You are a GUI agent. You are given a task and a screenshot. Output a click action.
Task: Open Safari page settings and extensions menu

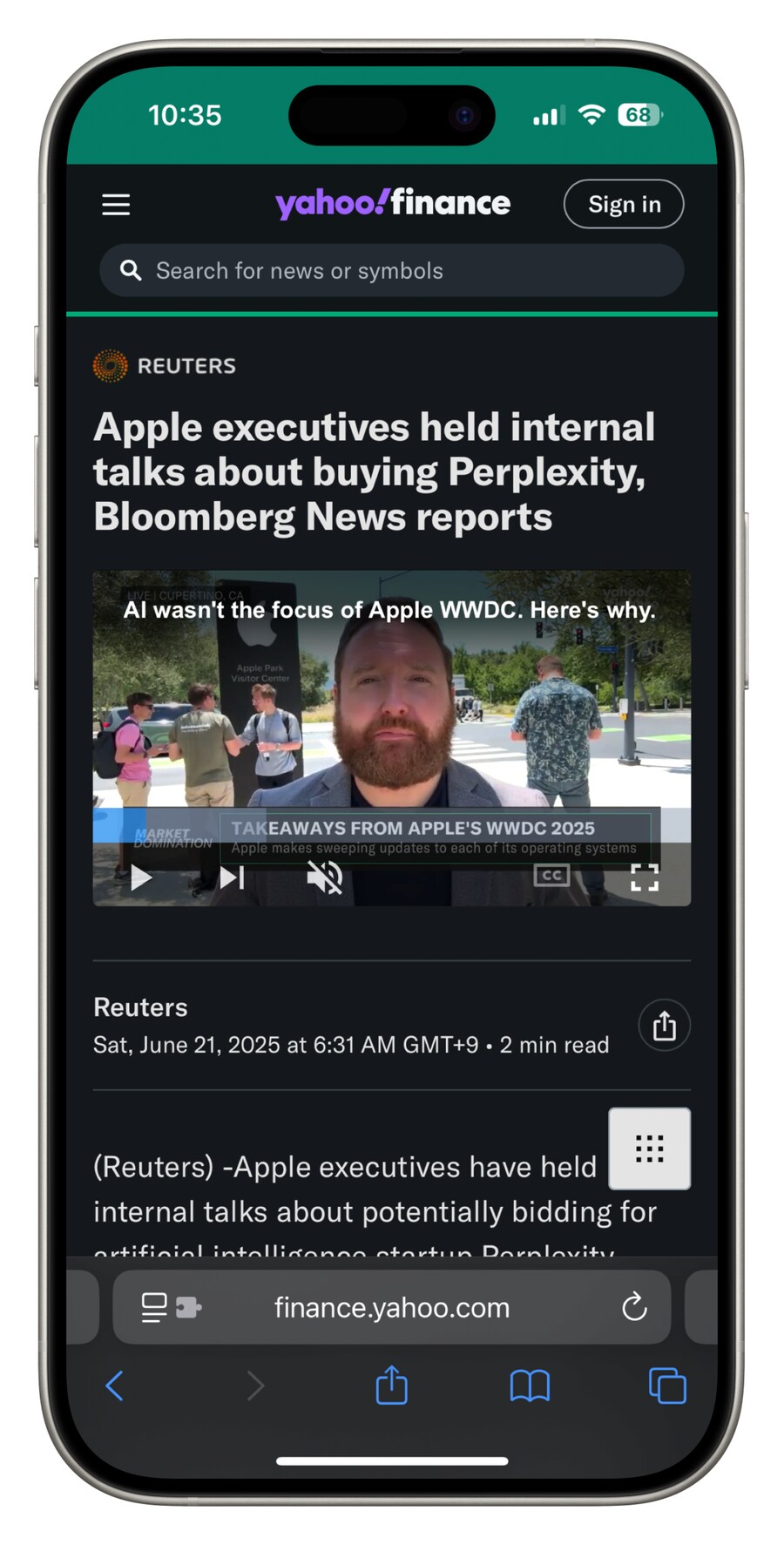click(171, 1307)
